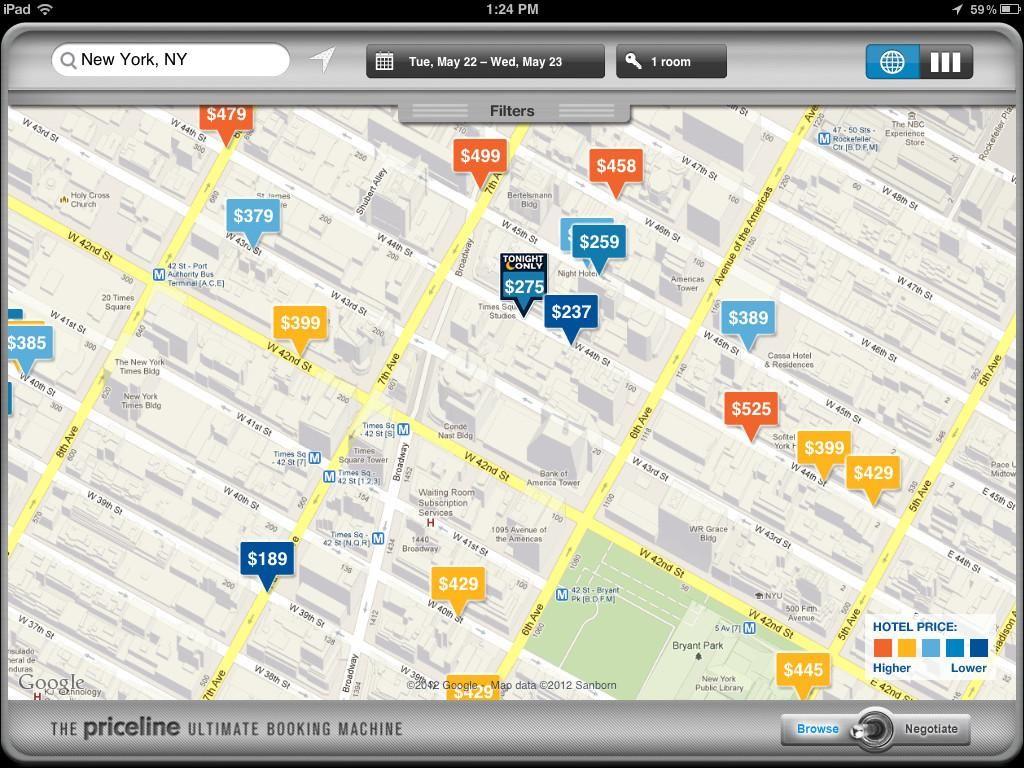
Task: Select the $379 hotel pin
Action: [x=253, y=216]
